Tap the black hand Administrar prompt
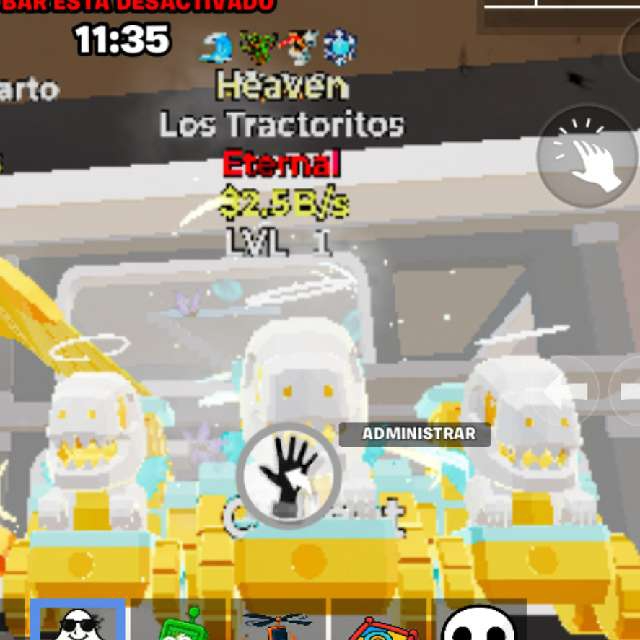 (289, 476)
